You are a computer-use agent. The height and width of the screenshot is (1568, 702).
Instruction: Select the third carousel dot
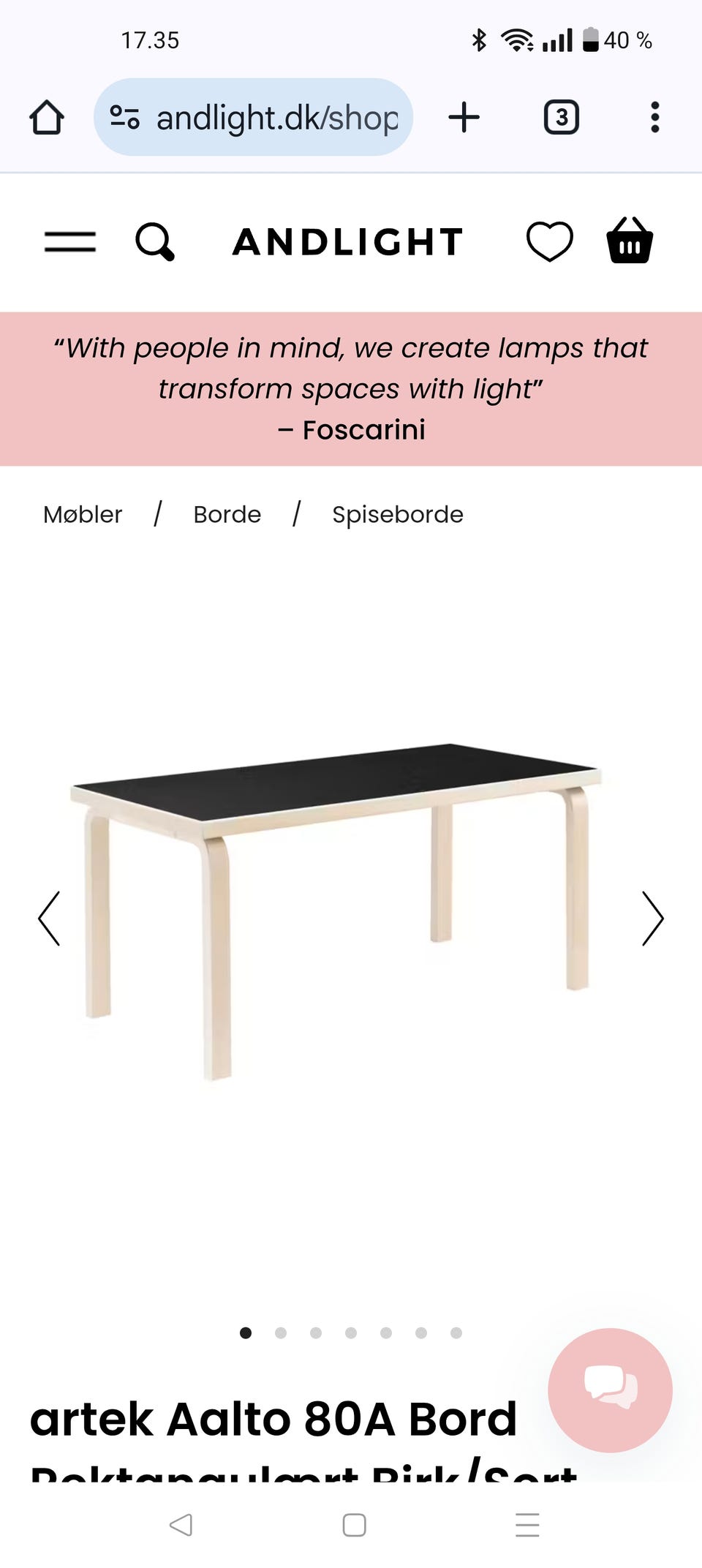coord(316,1331)
